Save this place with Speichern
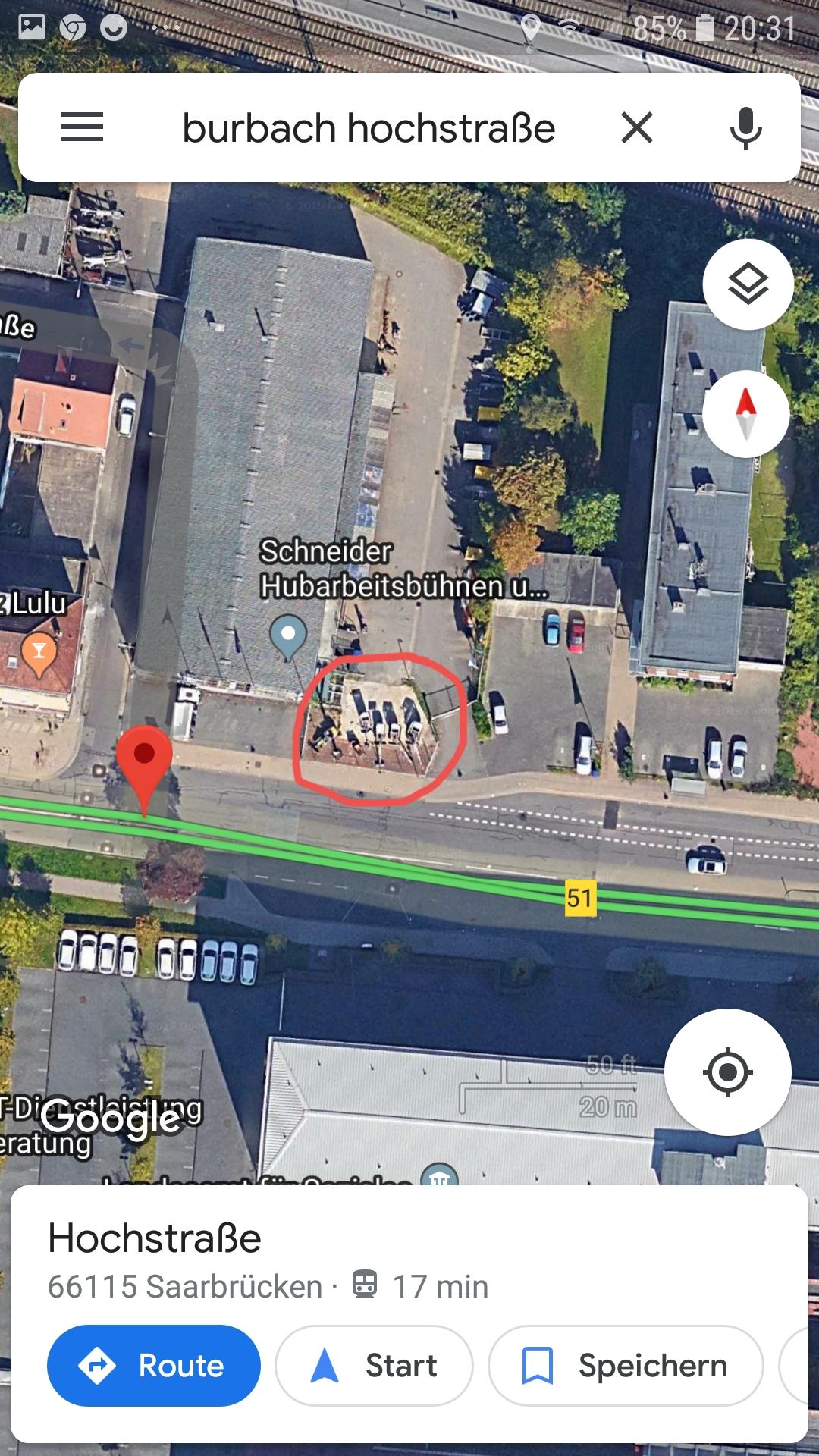The image size is (819, 1456). click(x=626, y=1366)
